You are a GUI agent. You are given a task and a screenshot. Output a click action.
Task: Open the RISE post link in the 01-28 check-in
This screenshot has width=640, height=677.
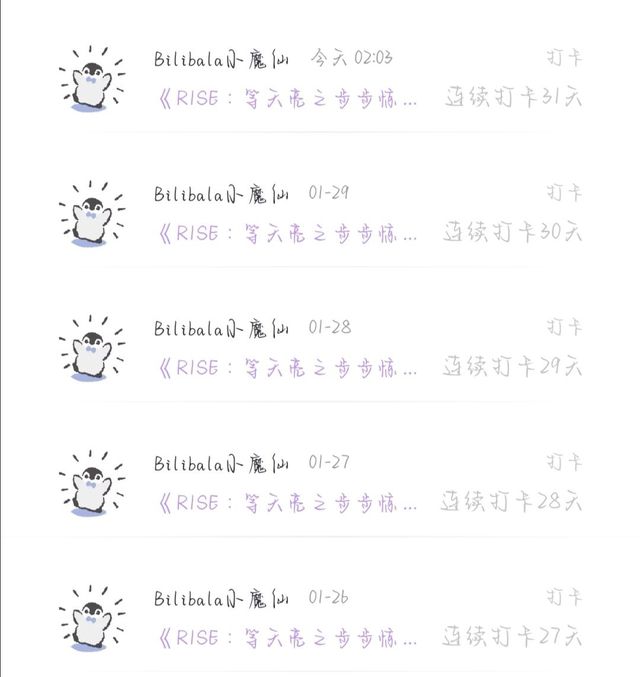(x=288, y=368)
